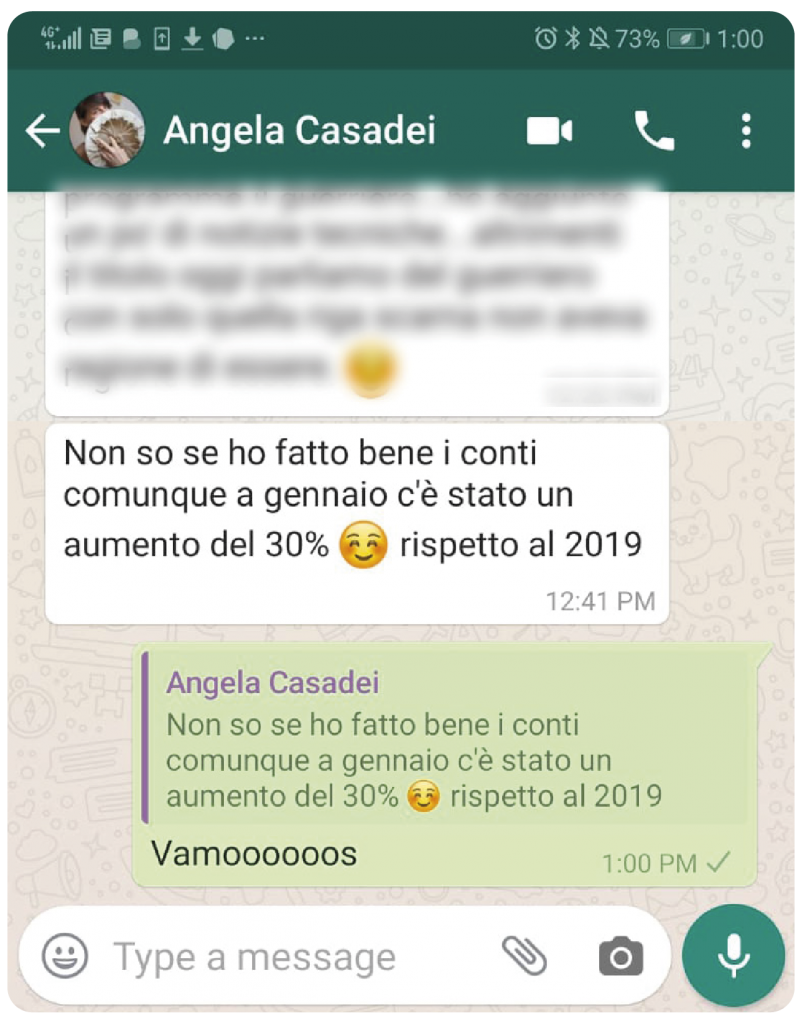The width and height of the screenshot is (802, 1024).
Task: Open the camera to send a photo
Action: pos(621,957)
